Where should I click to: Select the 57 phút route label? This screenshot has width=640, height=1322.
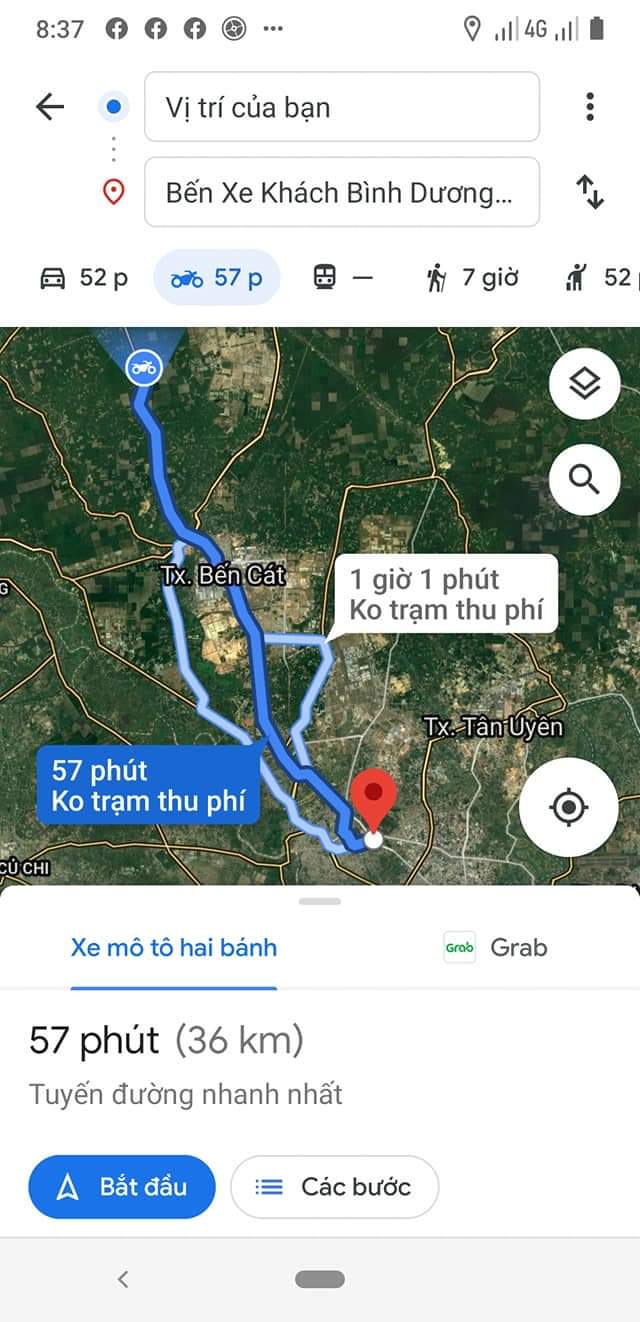[149, 785]
